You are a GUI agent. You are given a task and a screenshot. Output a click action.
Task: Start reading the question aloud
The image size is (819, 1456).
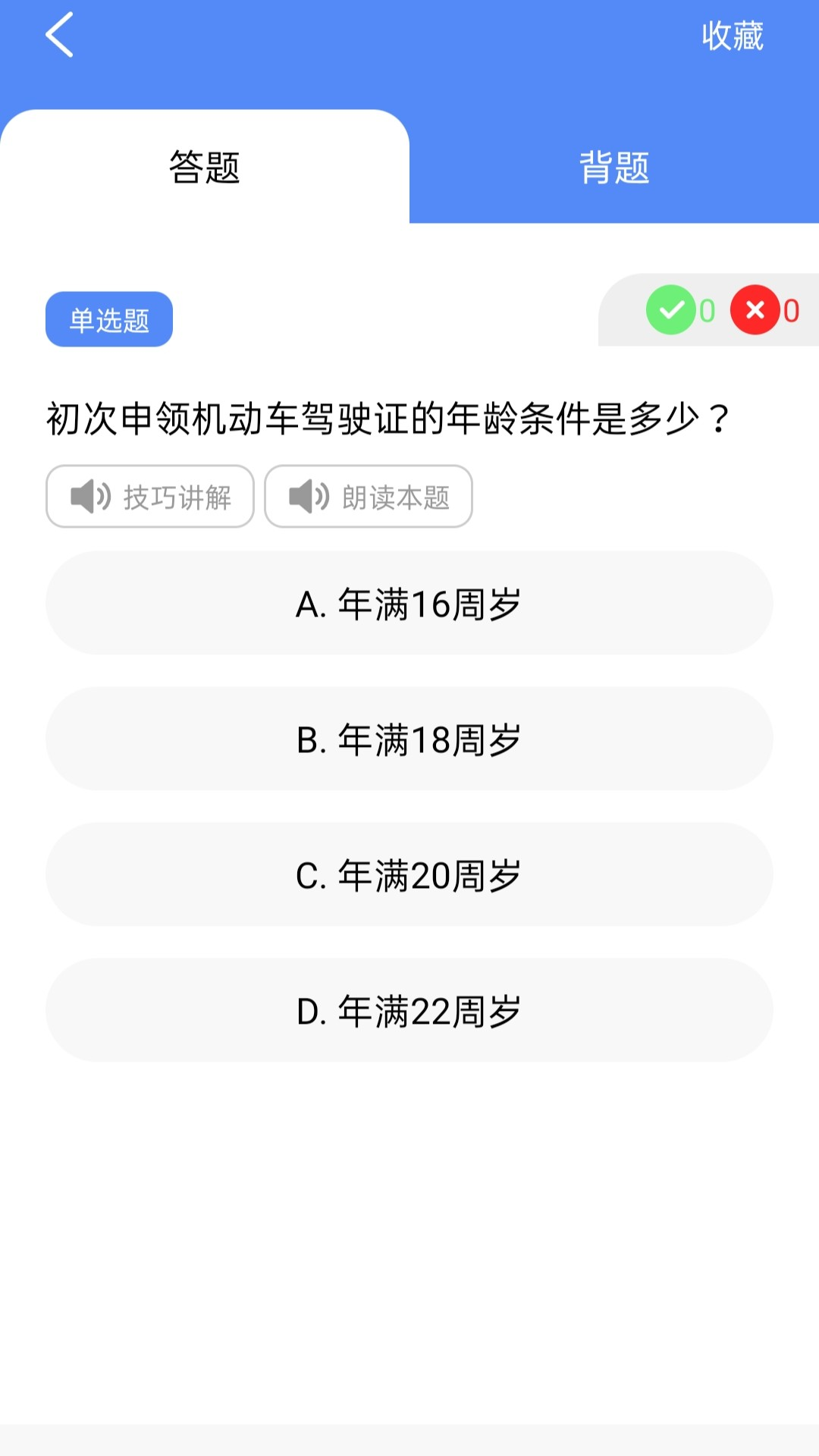[x=369, y=497]
